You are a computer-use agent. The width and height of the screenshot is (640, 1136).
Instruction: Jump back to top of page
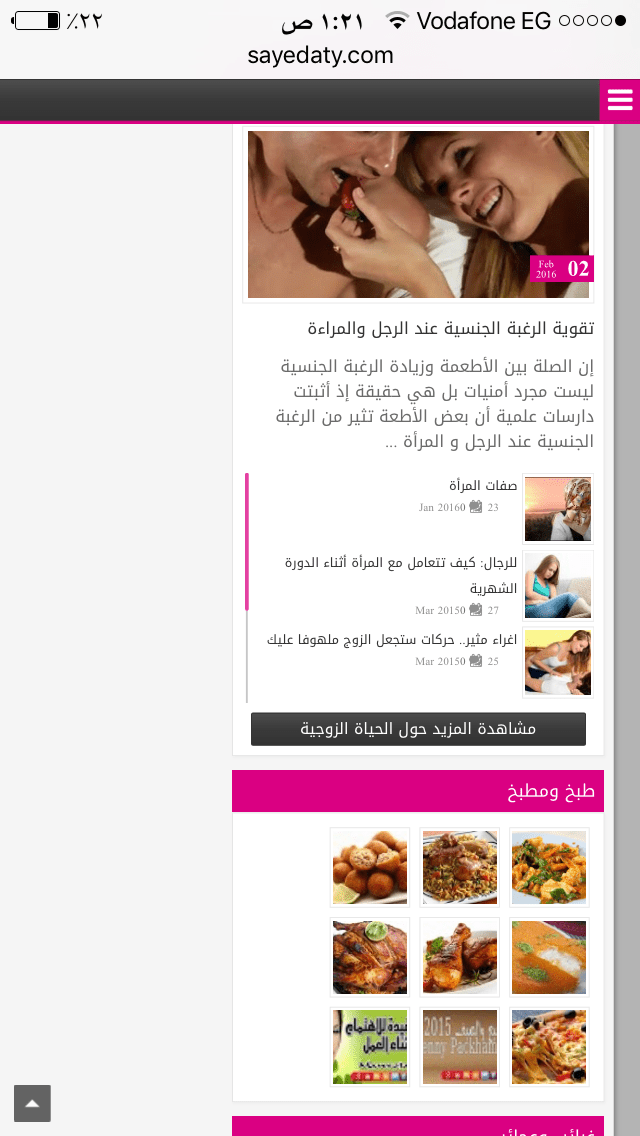click(x=32, y=1103)
